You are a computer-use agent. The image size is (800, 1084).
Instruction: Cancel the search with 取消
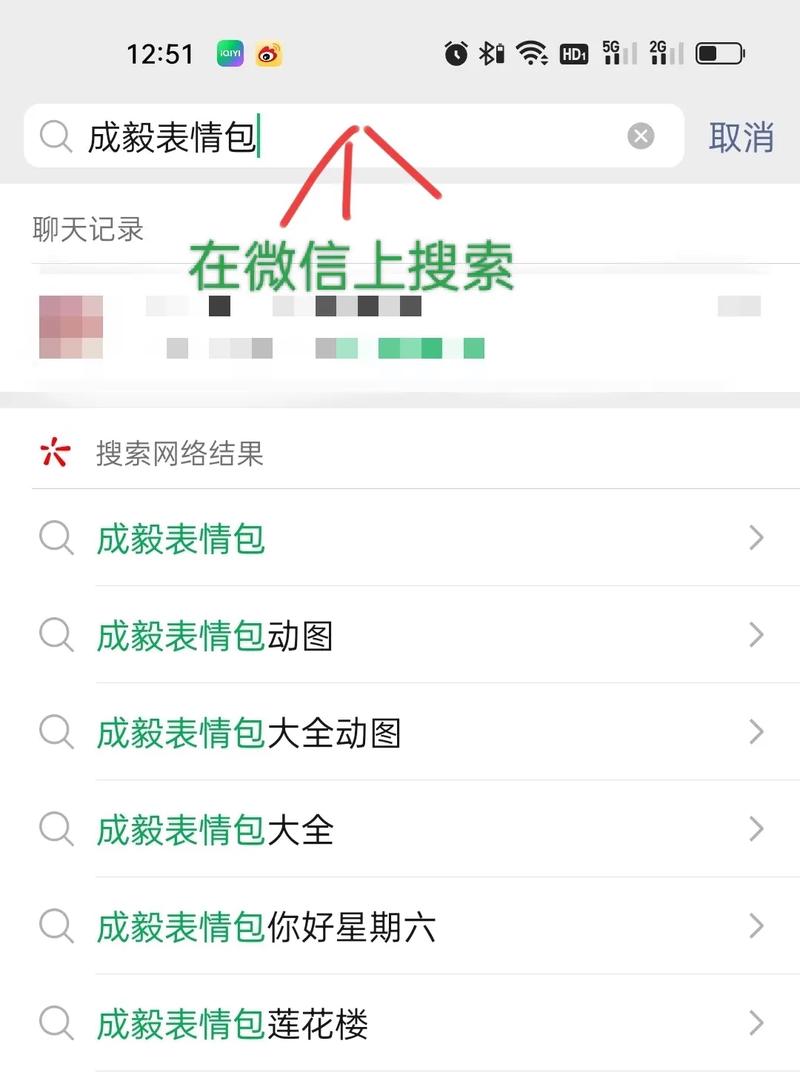pyautogui.click(x=741, y=137)
